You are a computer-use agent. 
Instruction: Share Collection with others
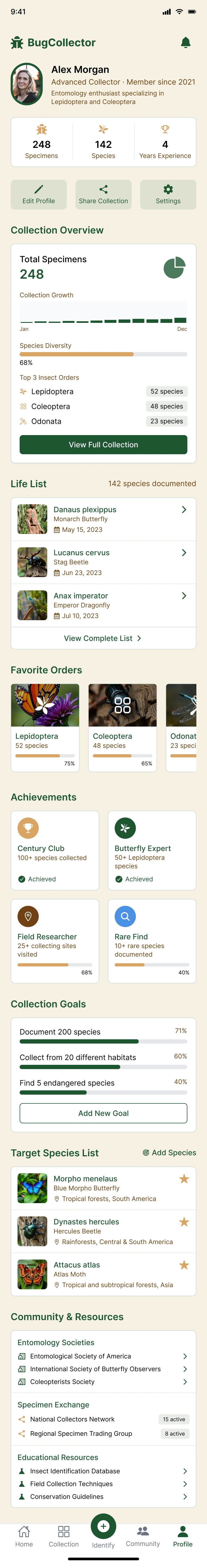103,195
